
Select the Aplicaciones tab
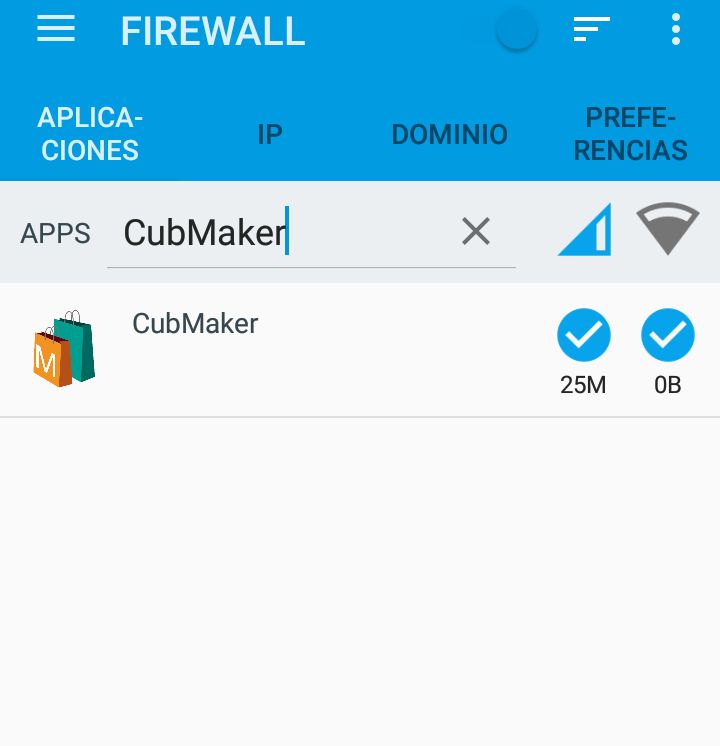90,134
